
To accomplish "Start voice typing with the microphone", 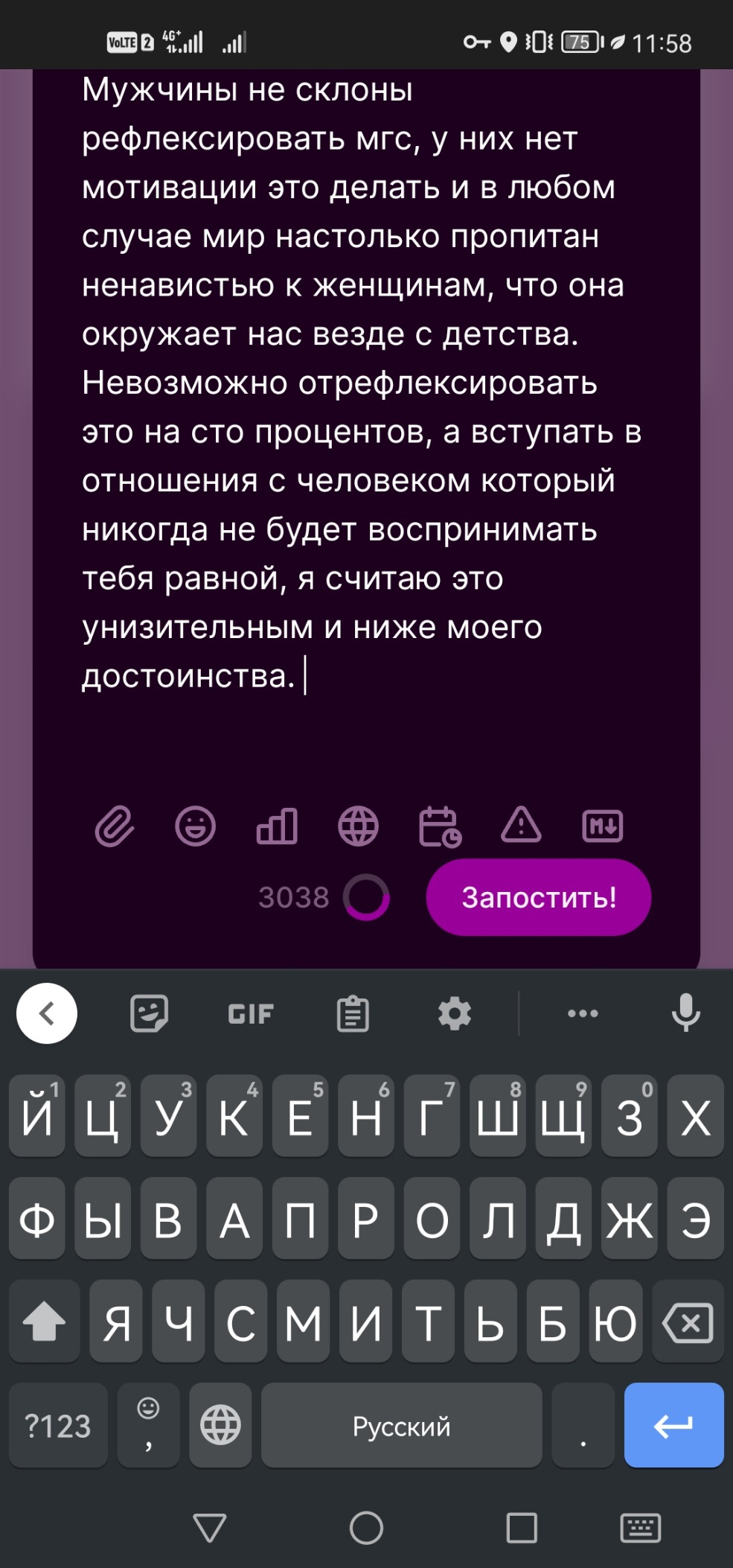I will click(685, 1013).
